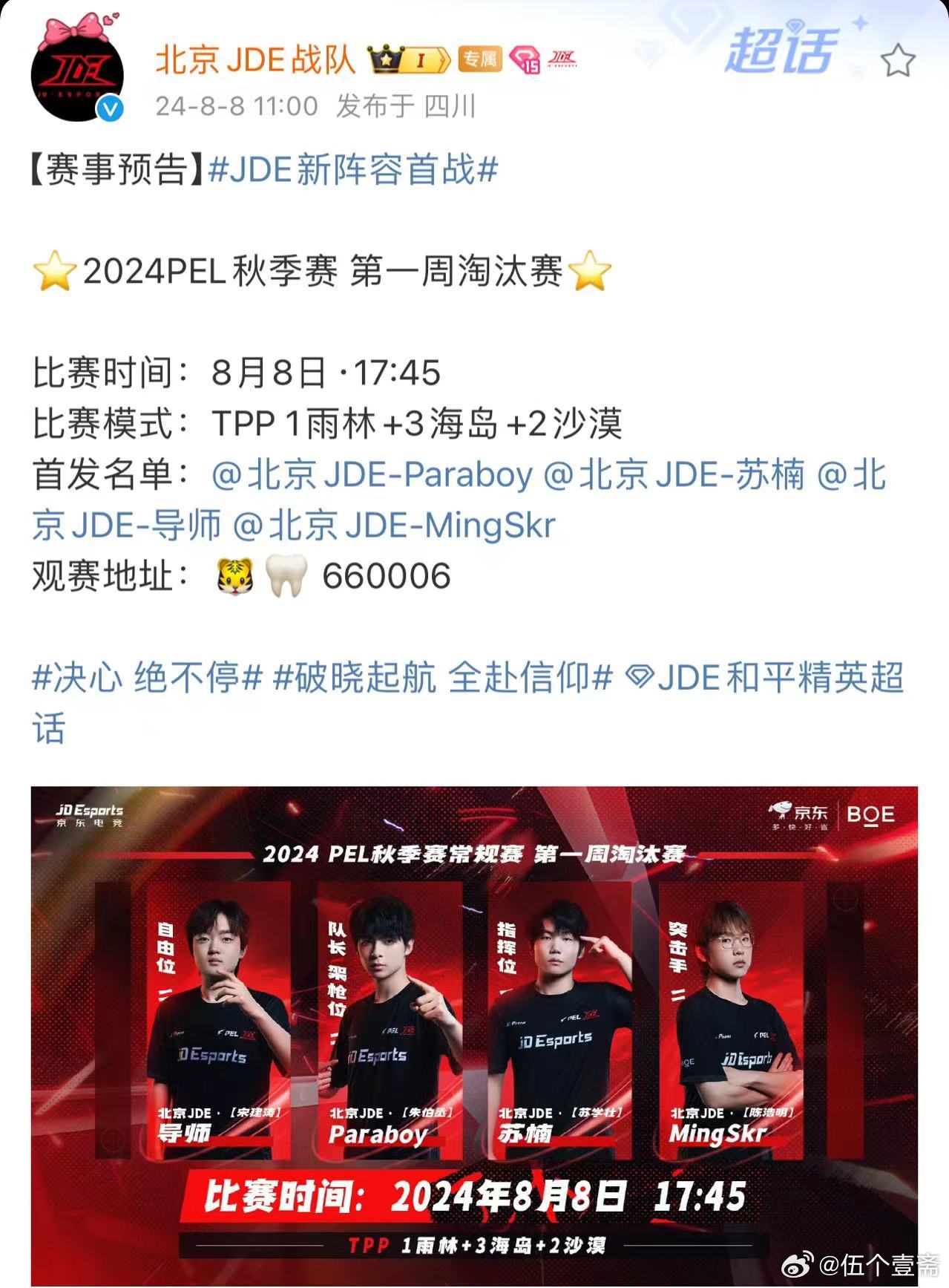Open hashtag #破晓起航 全赴信仰#

tap(443, 678)
